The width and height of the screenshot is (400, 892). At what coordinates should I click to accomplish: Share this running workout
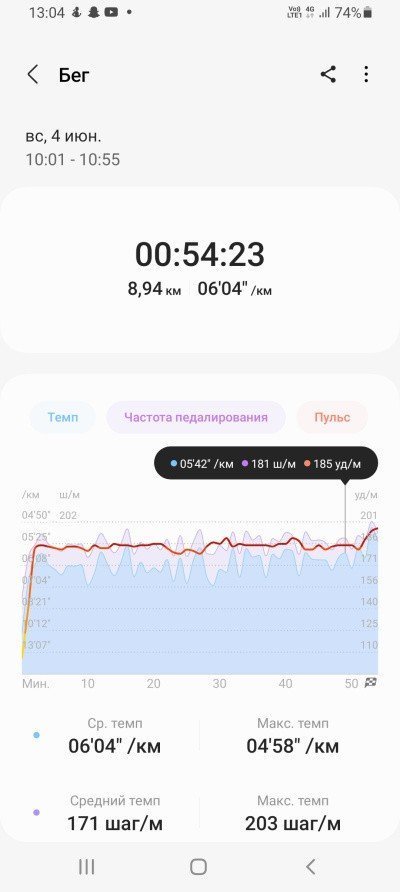[x=328, y=75]
